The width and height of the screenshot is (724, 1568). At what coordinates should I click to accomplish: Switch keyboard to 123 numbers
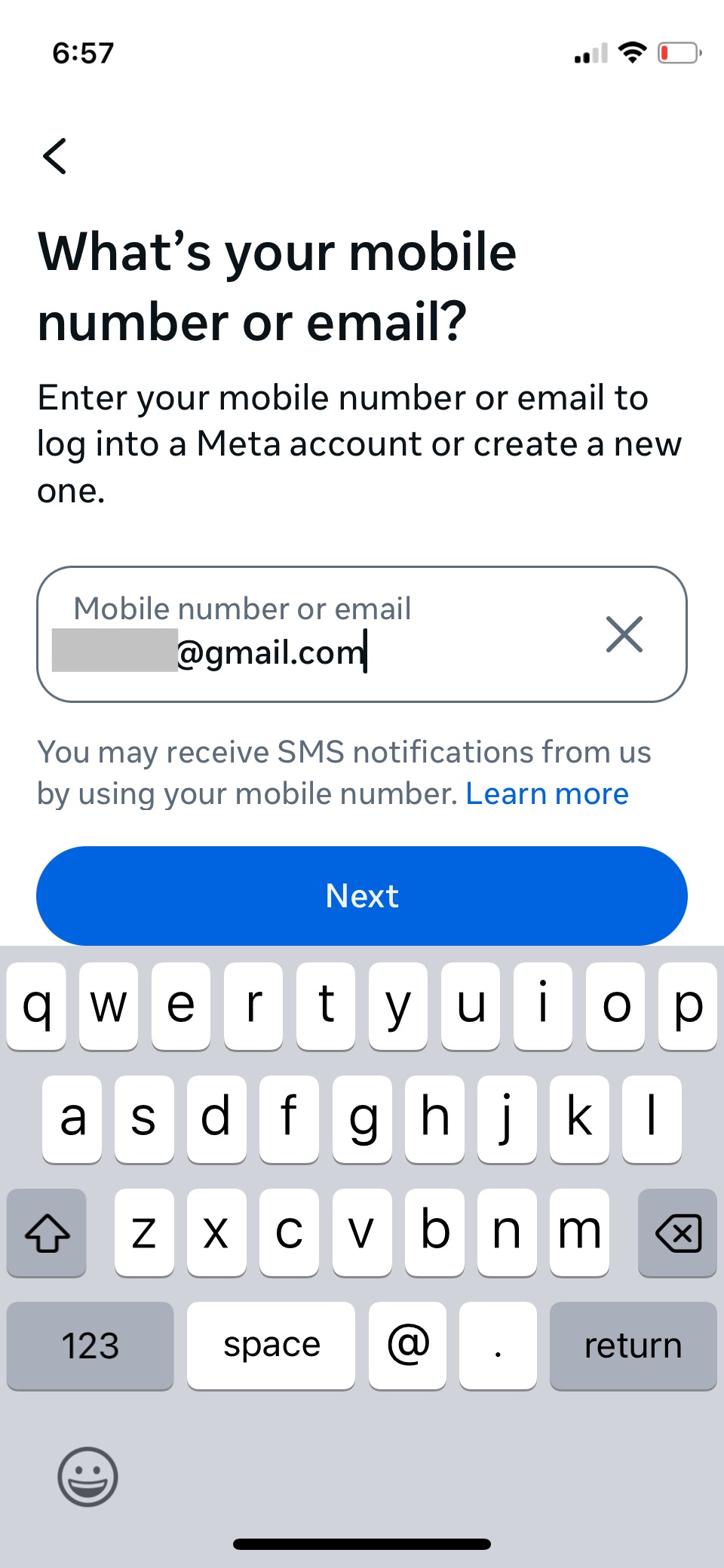90,1346
